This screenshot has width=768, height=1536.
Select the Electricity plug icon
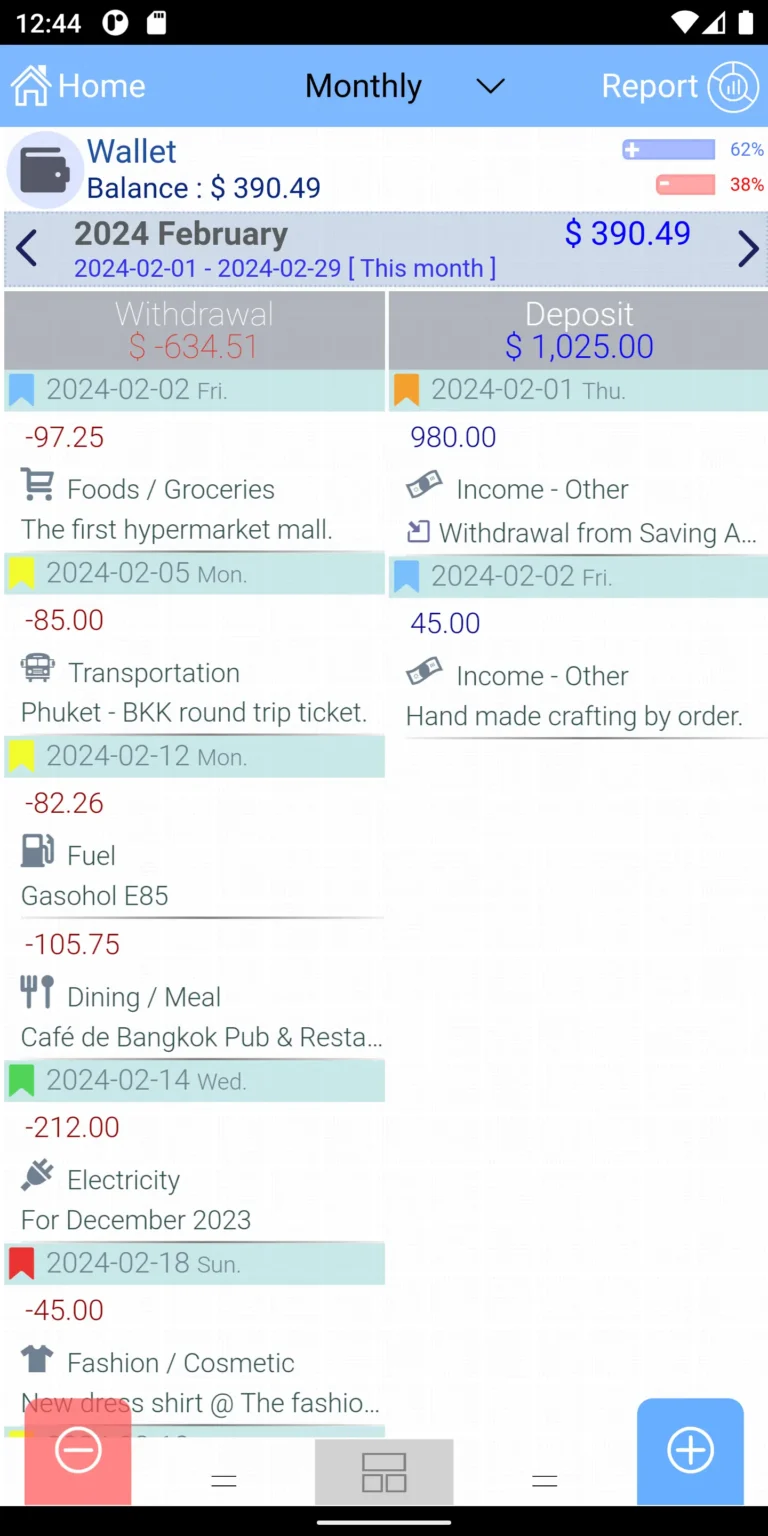36,1176
